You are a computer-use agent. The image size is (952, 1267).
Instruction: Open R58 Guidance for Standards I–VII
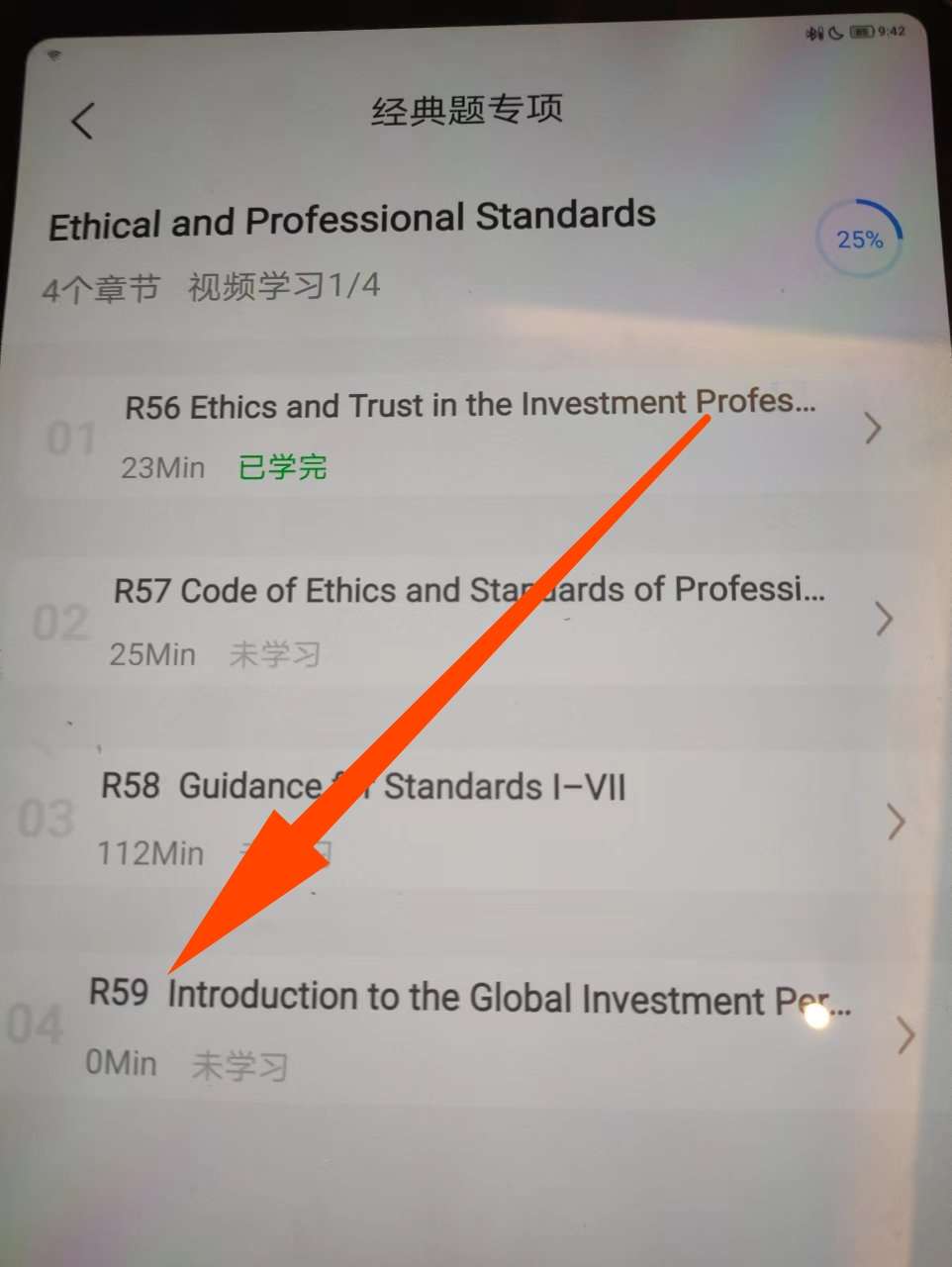[x=363, y=787]
